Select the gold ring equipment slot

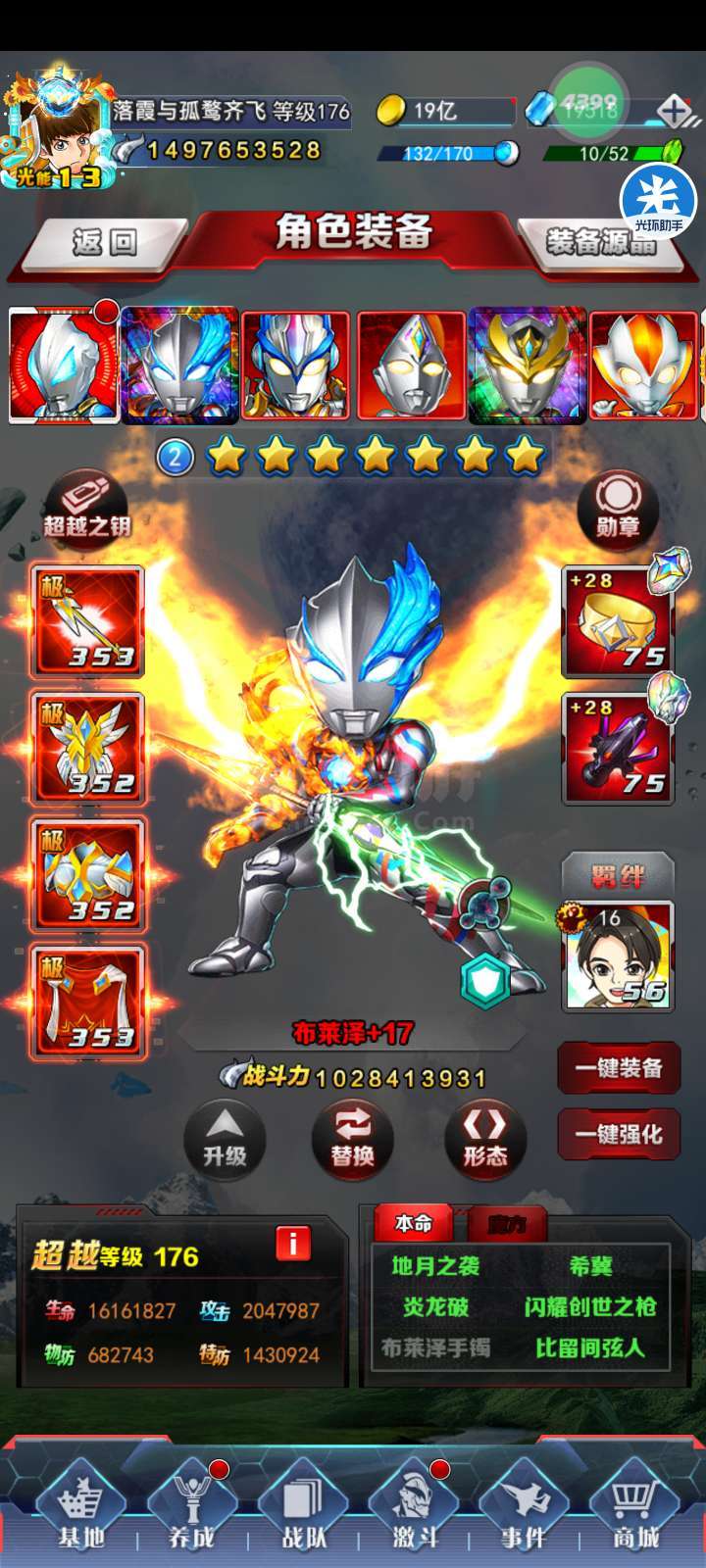pyautogui.click(x=618, y=621)
